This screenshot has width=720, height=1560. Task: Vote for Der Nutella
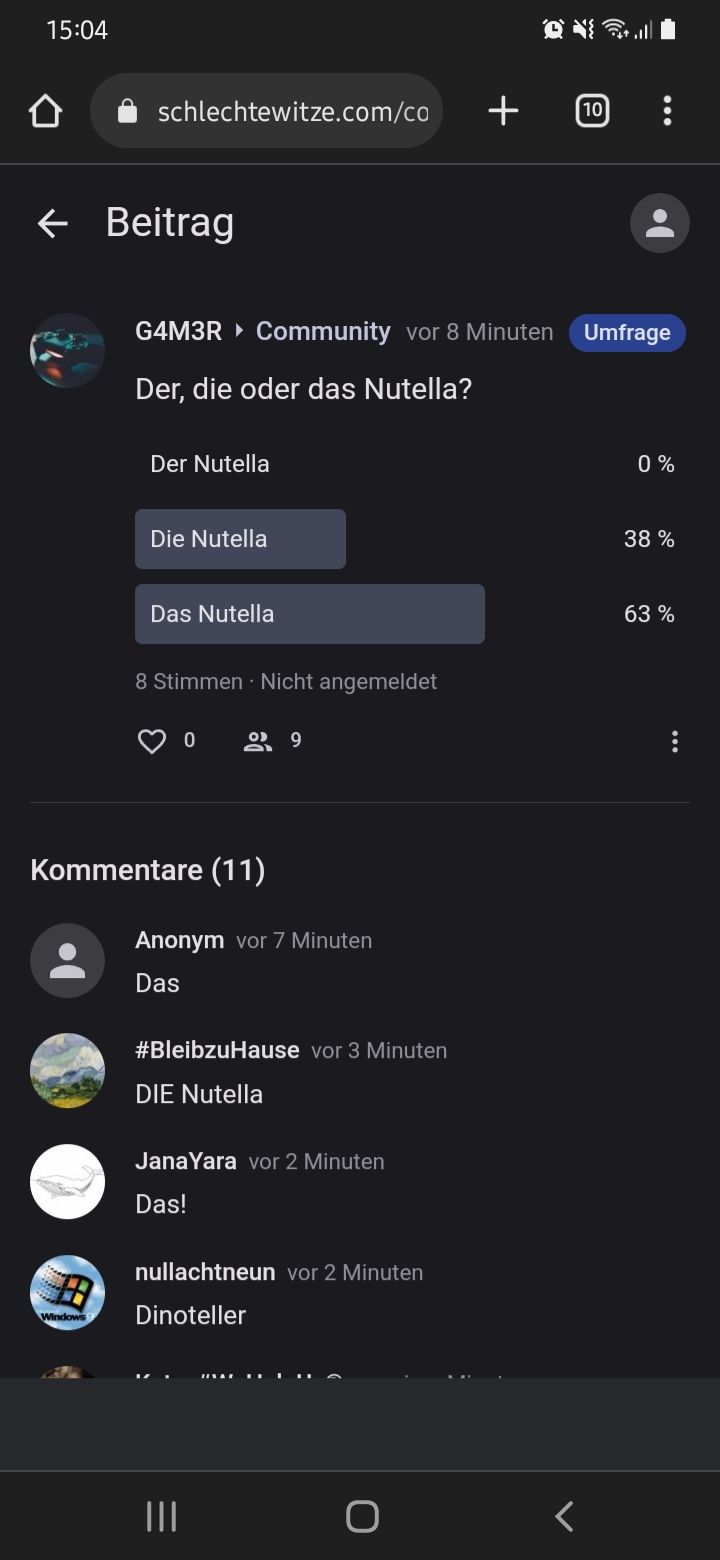coord(404,464)
